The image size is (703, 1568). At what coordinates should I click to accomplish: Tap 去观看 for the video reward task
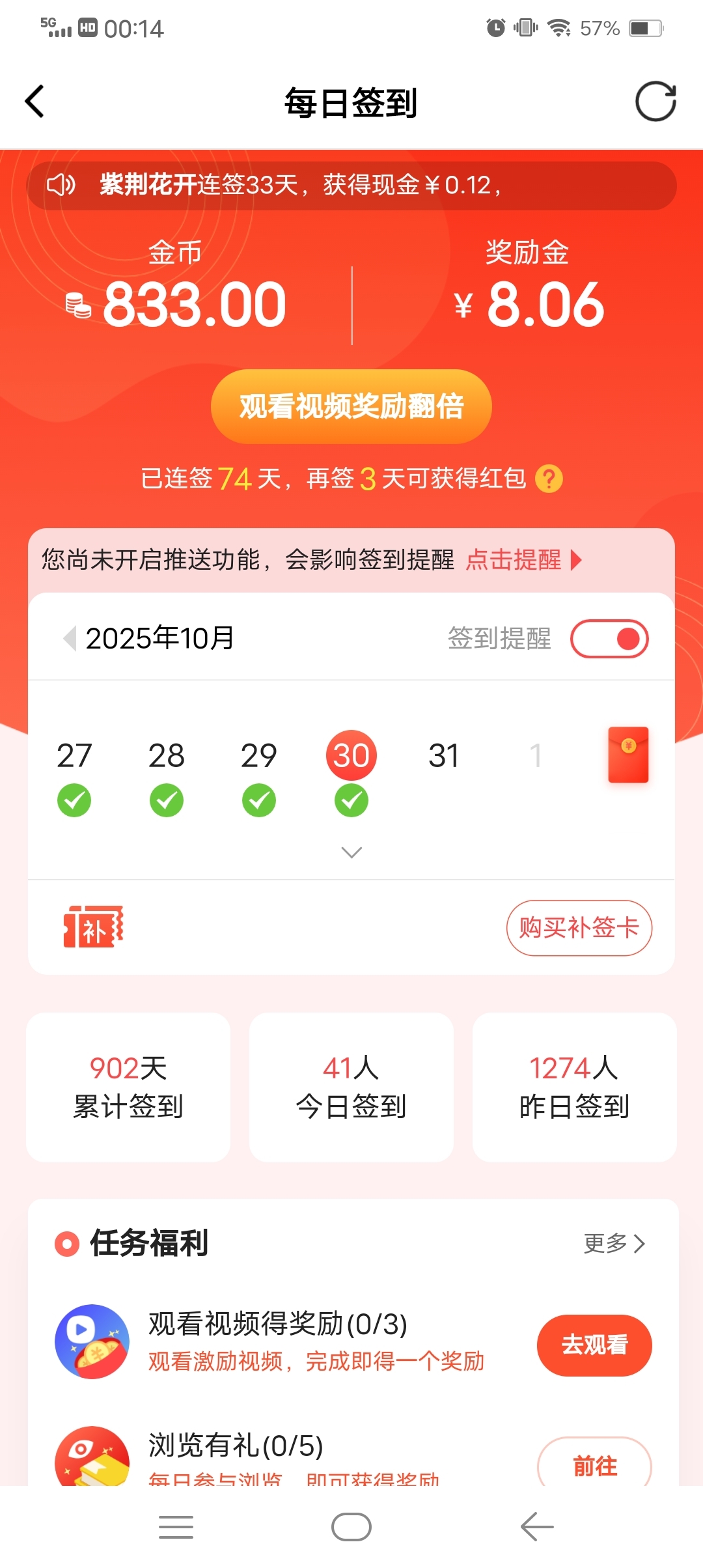tap(594, 1345)
